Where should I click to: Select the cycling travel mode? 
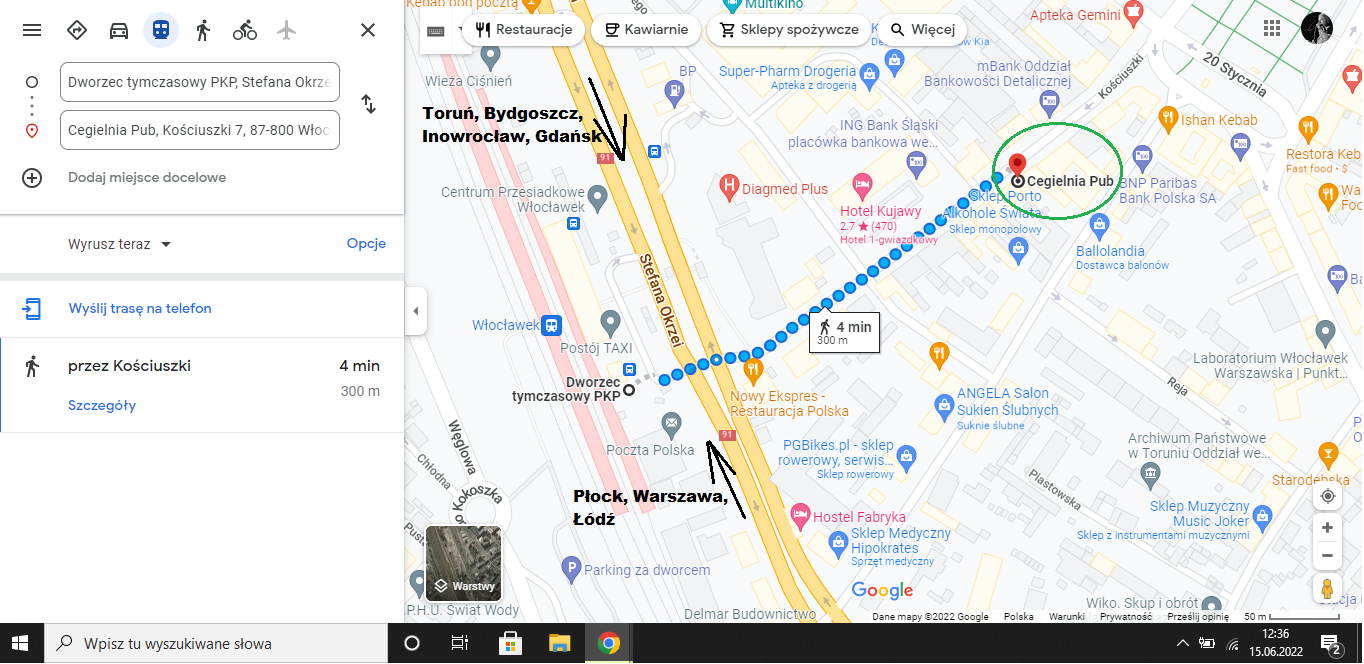[245, 30]
